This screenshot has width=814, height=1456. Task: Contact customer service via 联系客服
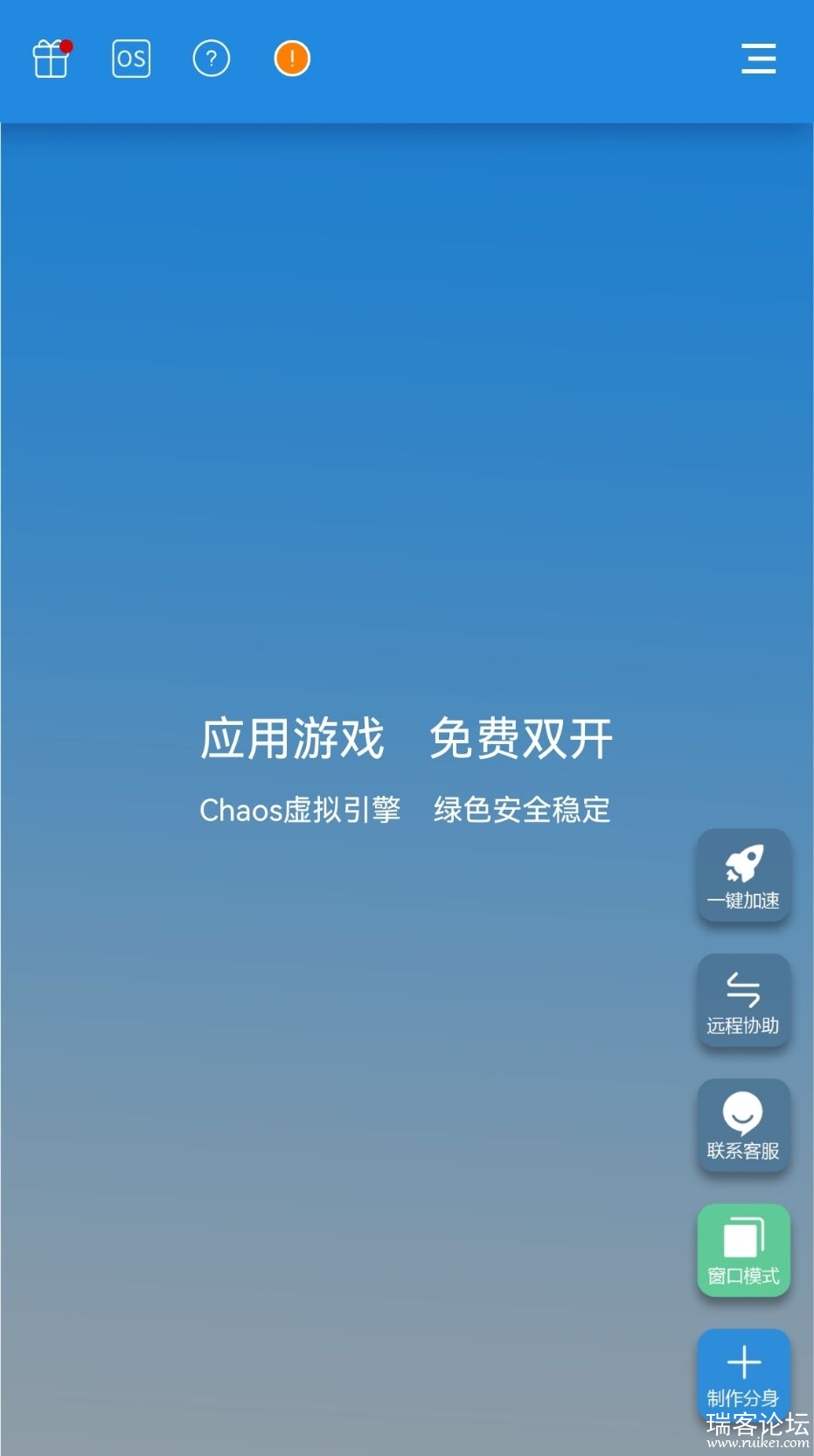743,1125
